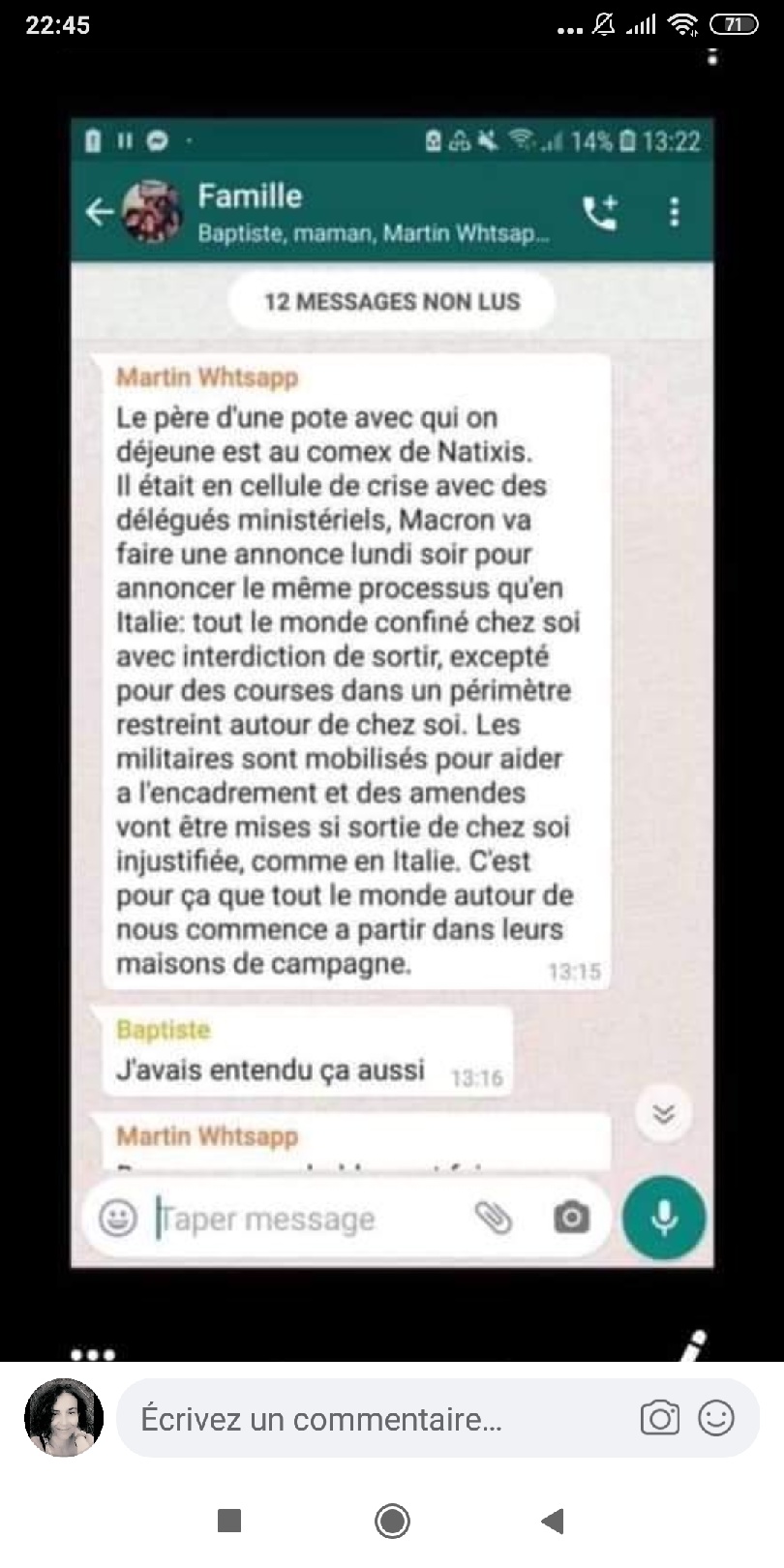
Task: Tap the system back button
Action: click(552, 1522)
